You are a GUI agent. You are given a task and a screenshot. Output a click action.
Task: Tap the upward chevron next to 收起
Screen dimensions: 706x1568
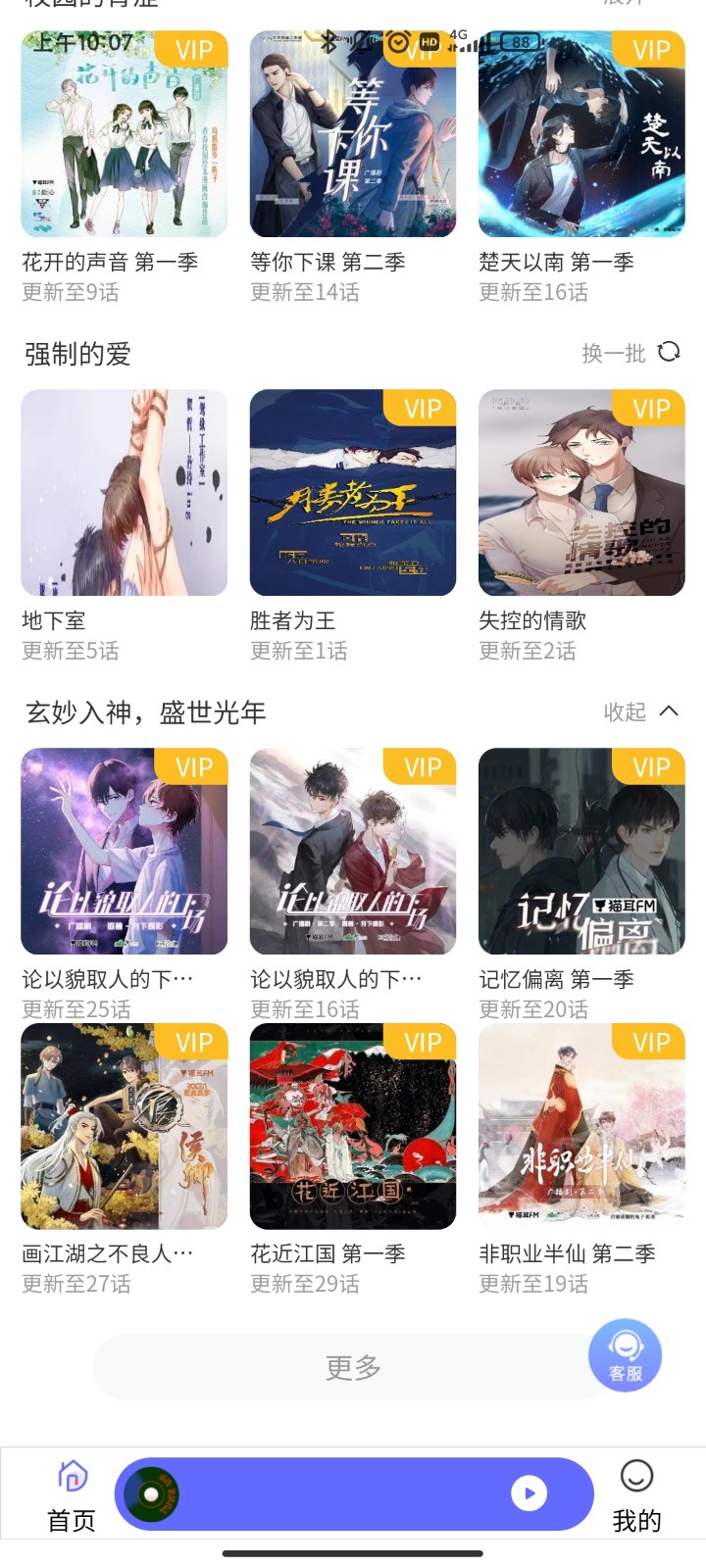[666, 712]
